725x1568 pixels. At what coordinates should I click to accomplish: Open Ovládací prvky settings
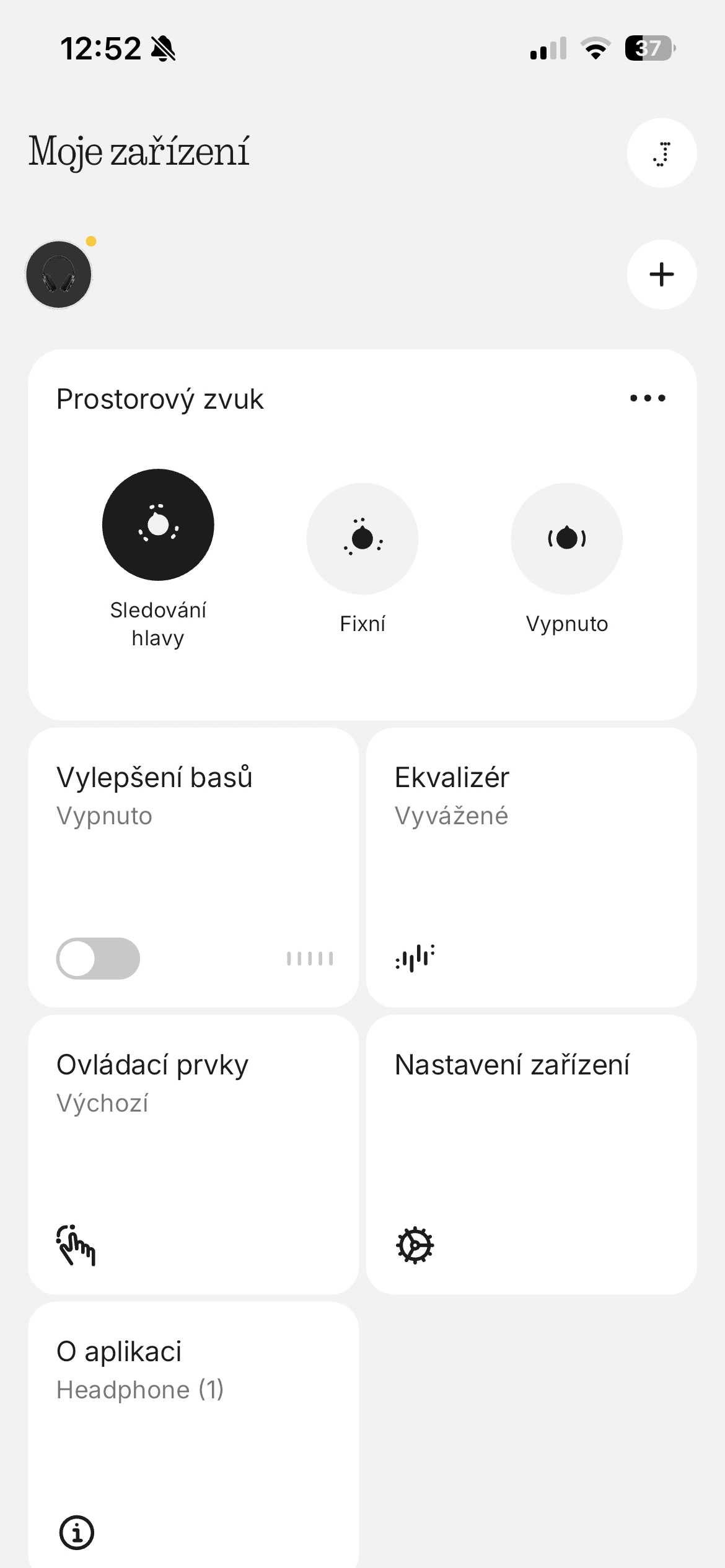coord(193,1154)
